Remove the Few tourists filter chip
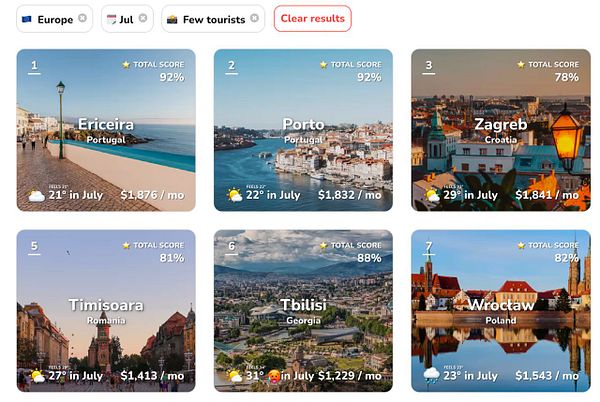 point(254,18)
